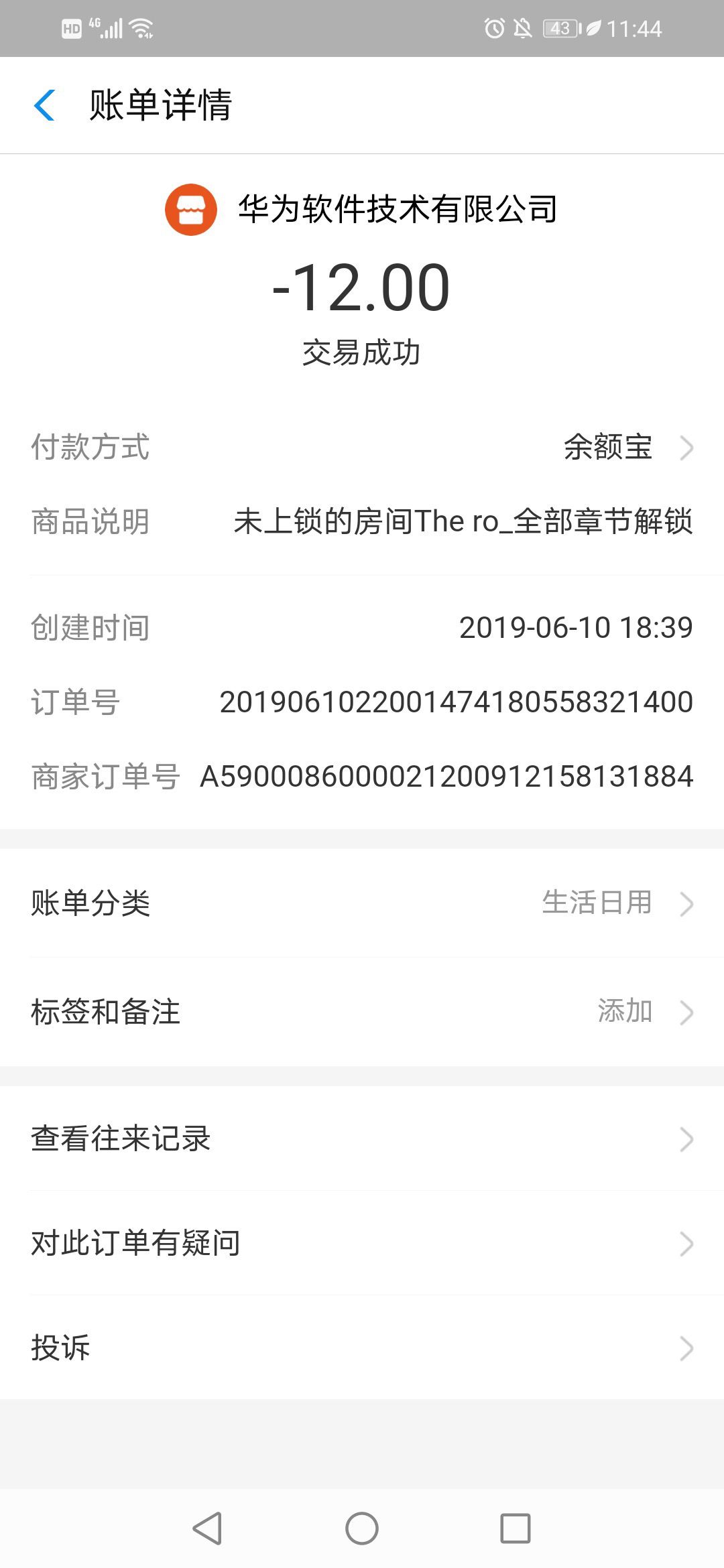Tap the transaction amount -12.00

click(x=362, y=287)
